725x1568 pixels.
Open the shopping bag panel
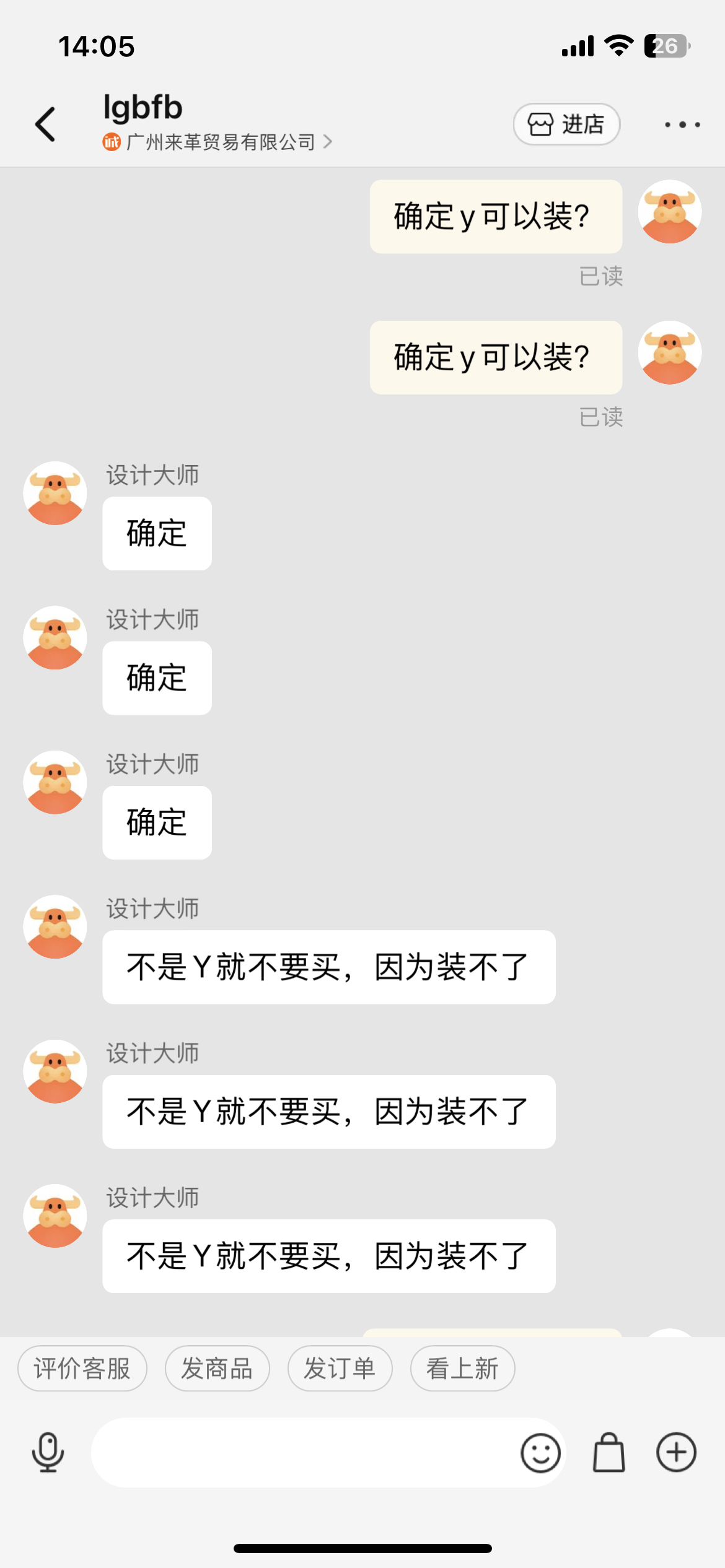click(x=609, y=1452)
